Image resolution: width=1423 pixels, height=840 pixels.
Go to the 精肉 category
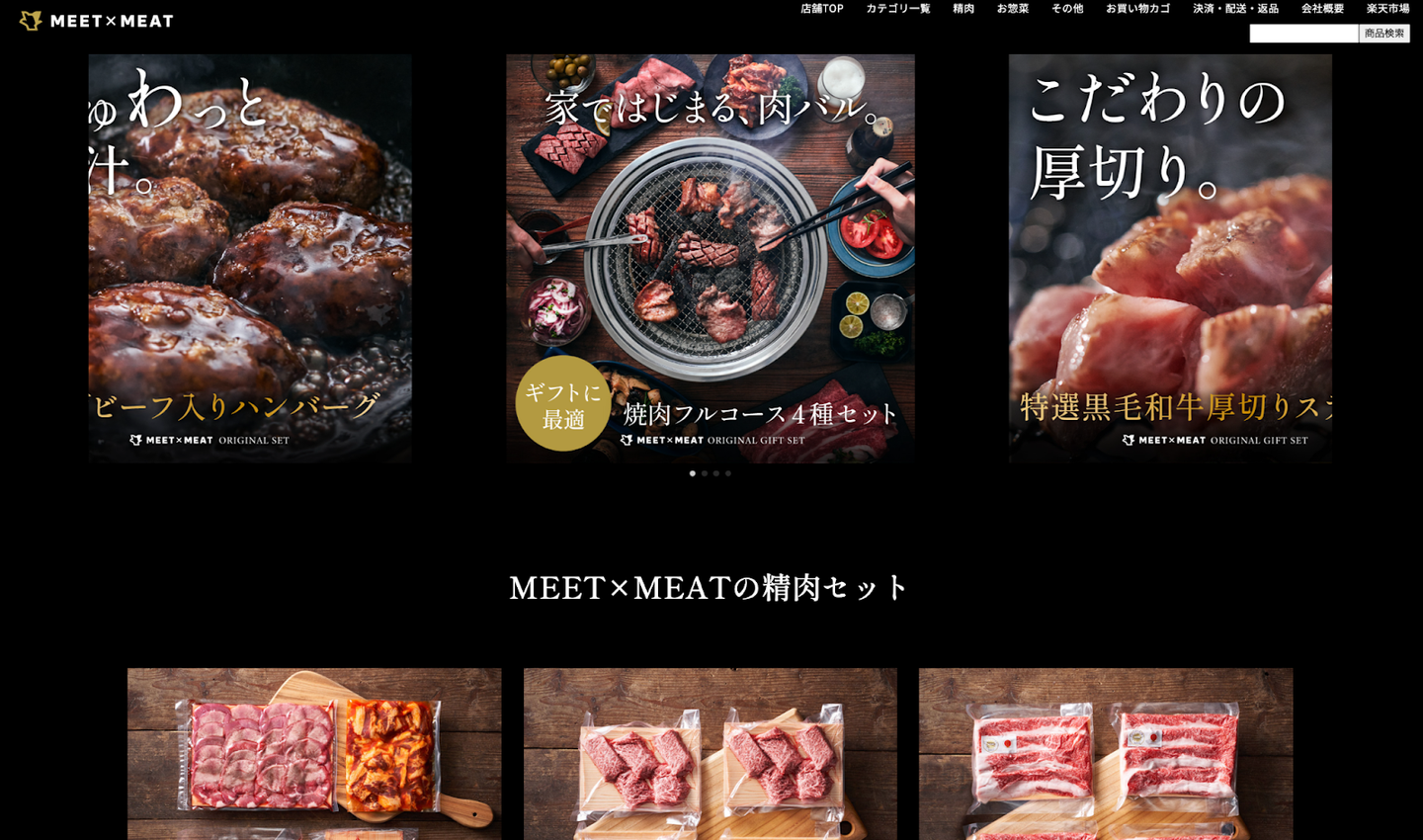click(x=963, y=9)
